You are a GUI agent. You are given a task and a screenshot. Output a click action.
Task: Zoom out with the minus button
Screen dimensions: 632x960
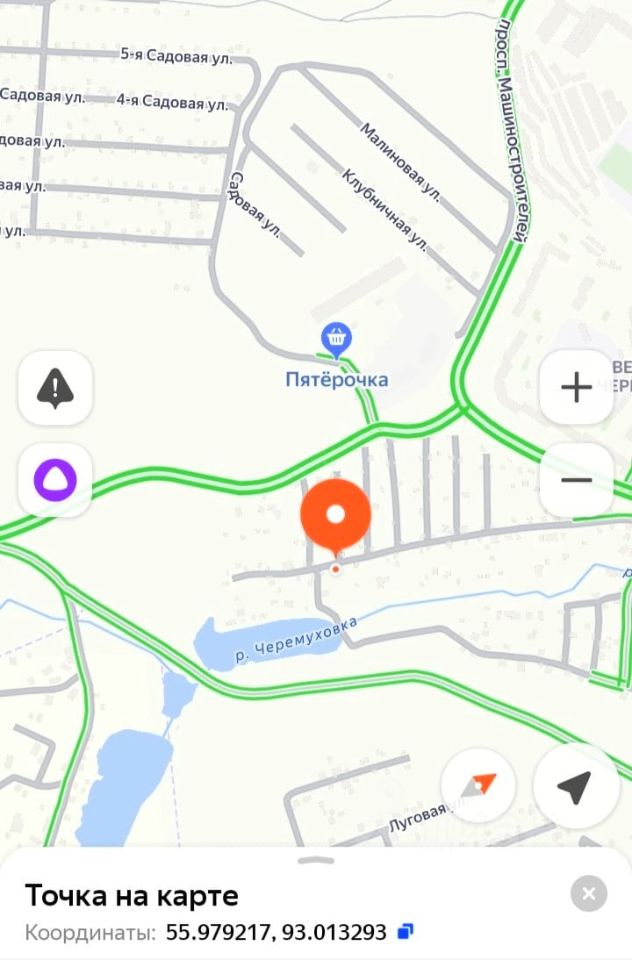[x=576, y=480]
